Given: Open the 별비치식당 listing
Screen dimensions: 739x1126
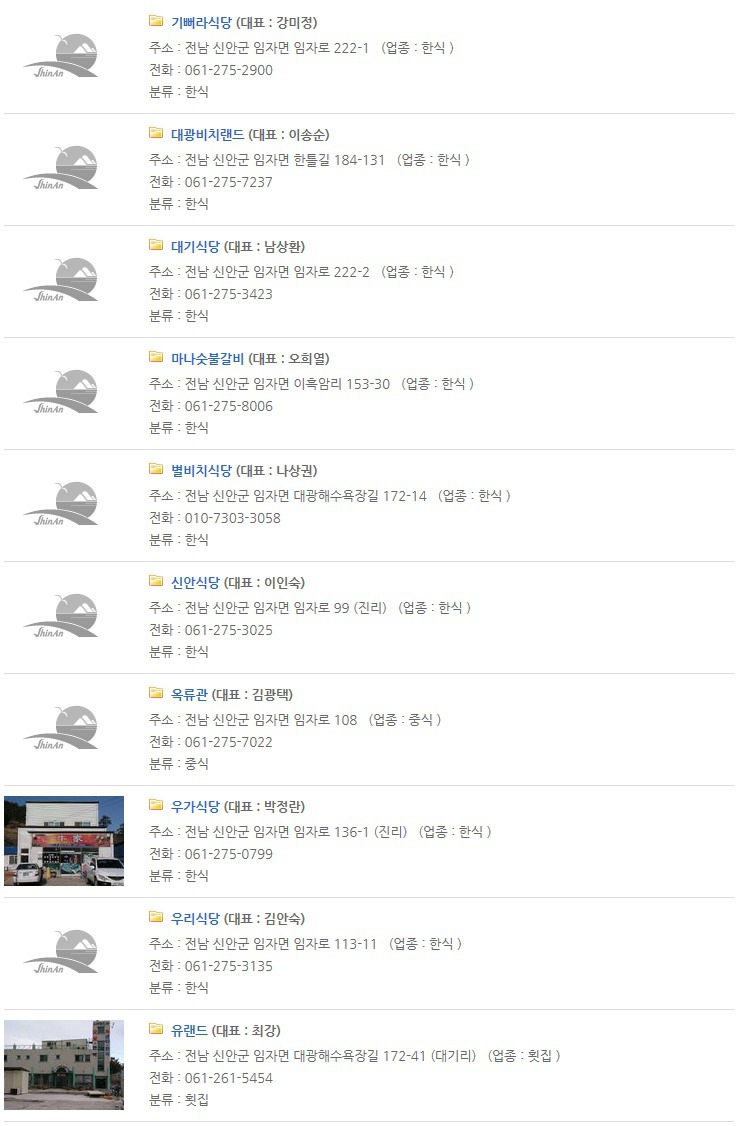Looking at the screenshot, I should pyautogui.click(x=201, y=471).
